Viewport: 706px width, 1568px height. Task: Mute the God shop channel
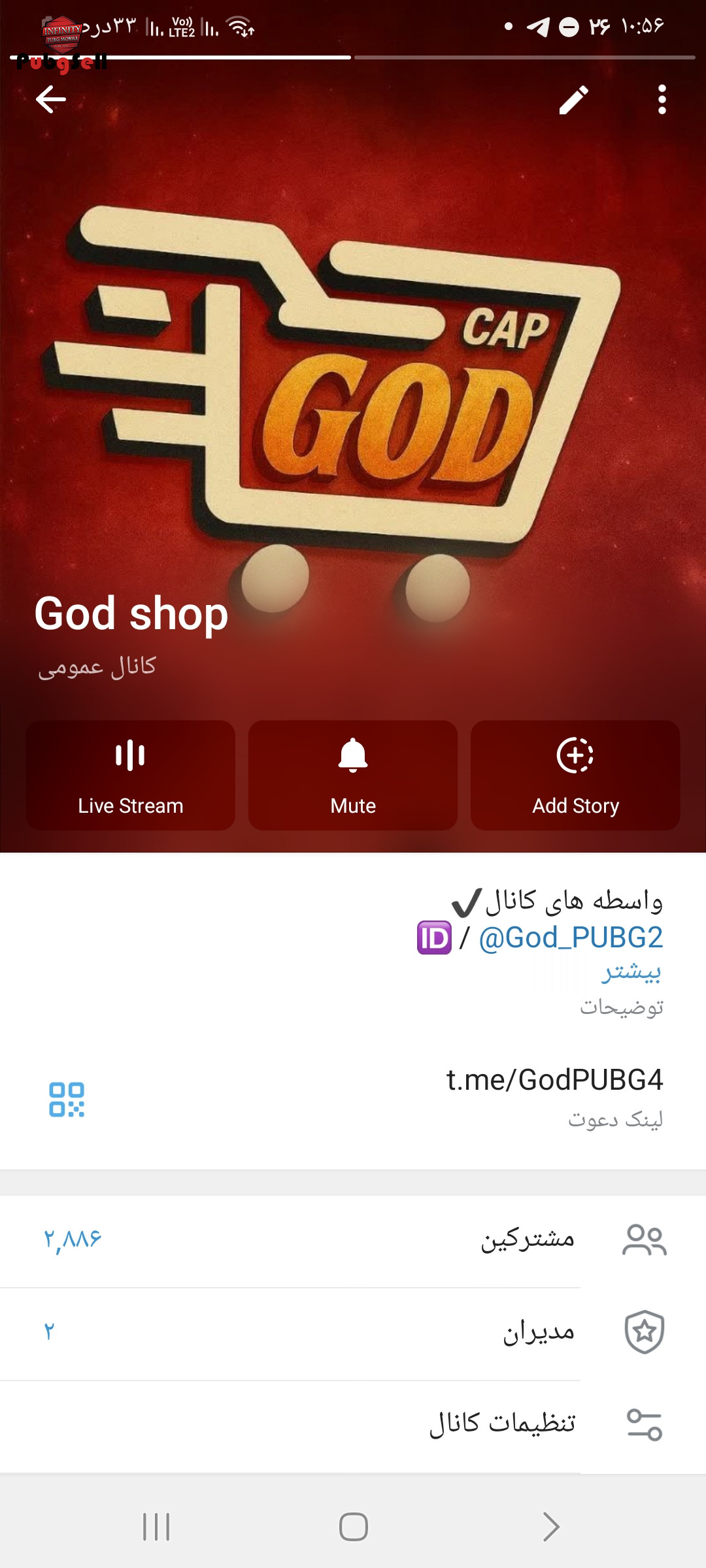point(353,776)
